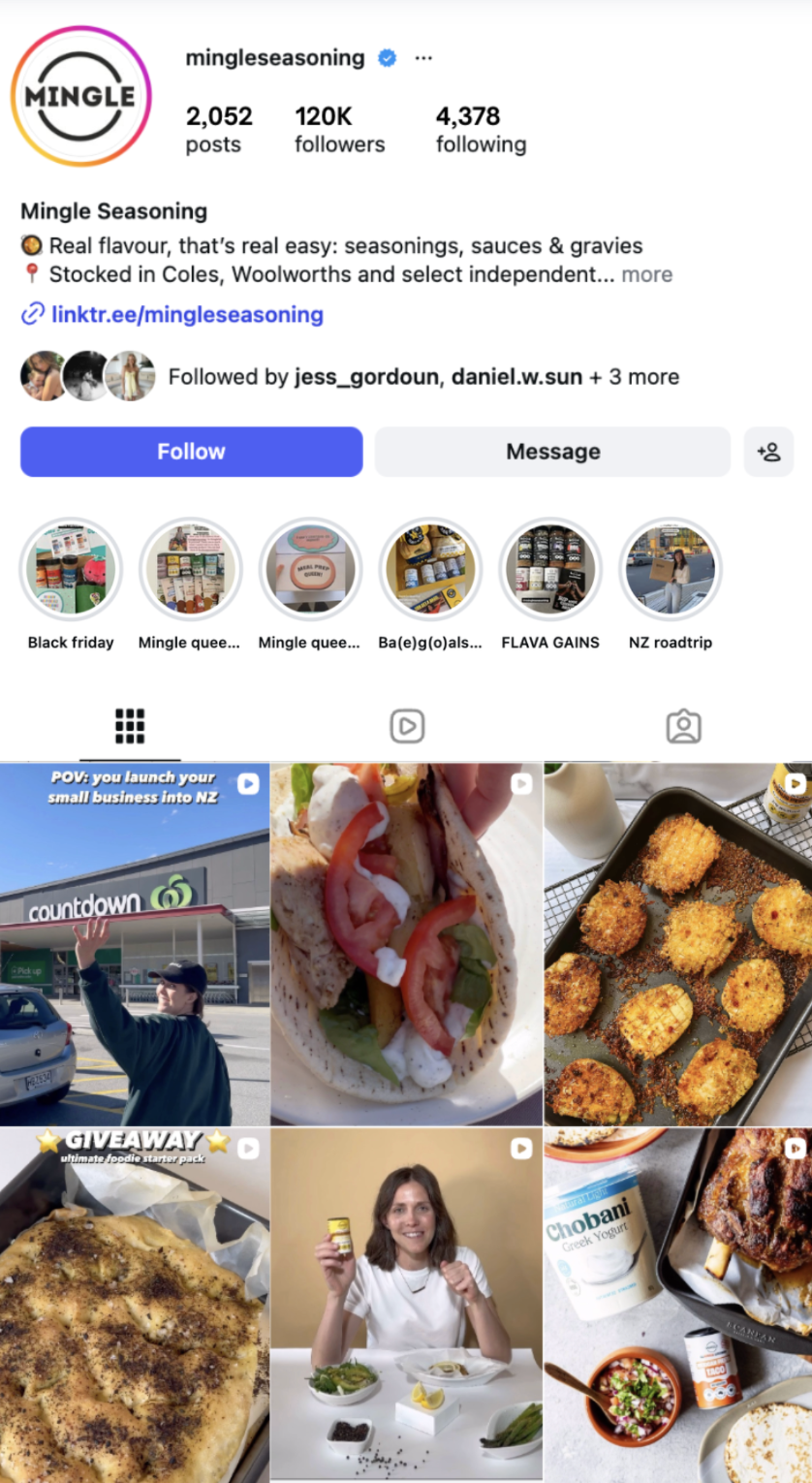Image resolution: width=812 pixels, height=1483 pixels.
Task: Open the linktr.ee/mingleseasoning link
Action: [x=186, y=315]
